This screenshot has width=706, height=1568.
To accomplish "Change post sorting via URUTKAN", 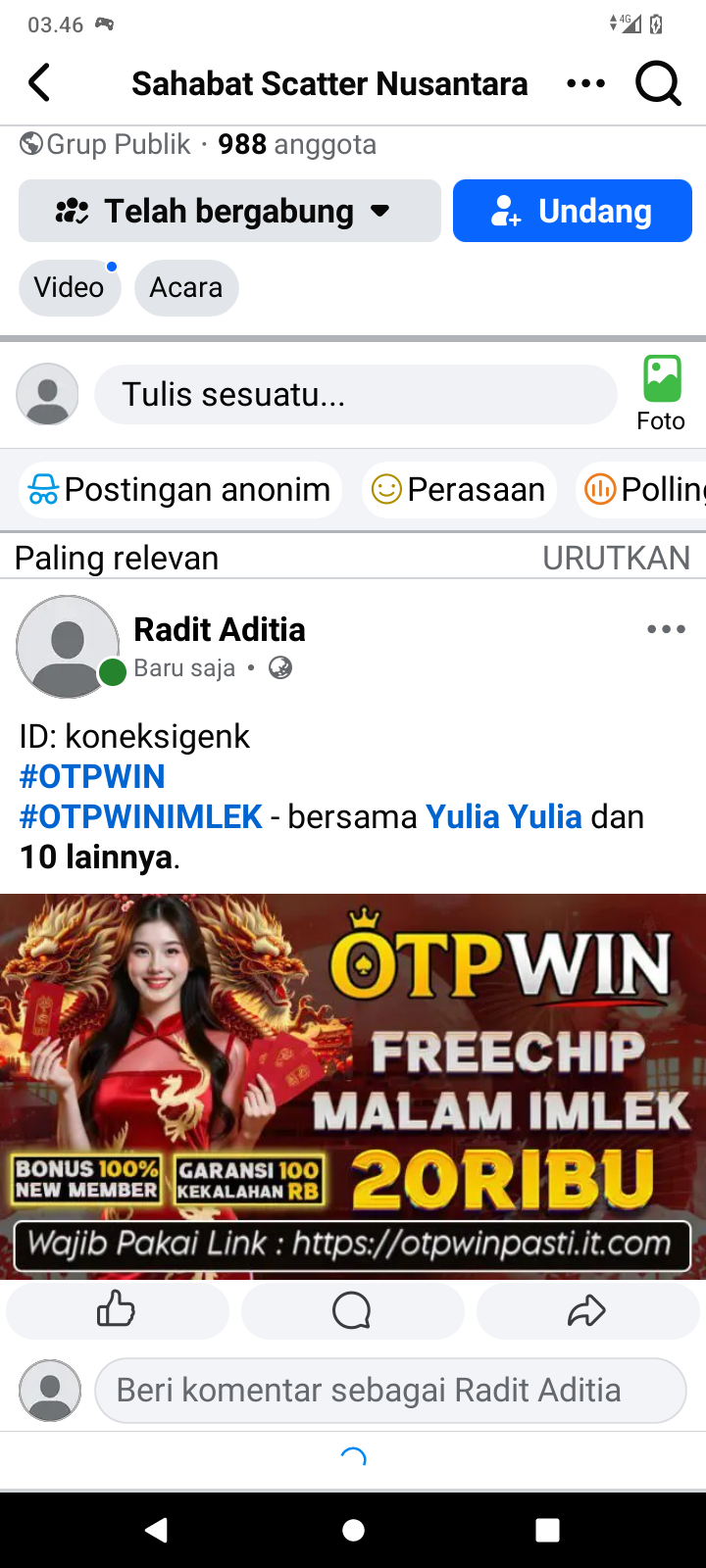I will (616, 558).
